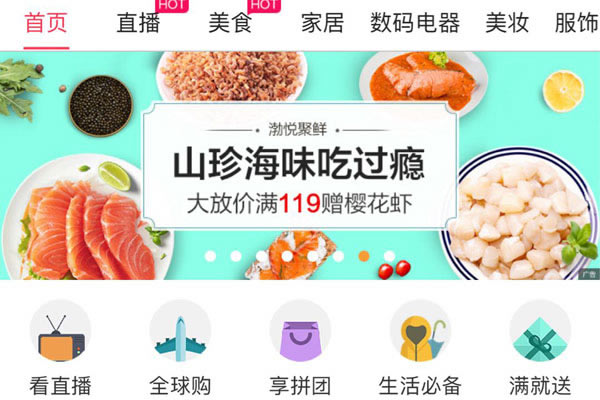Open the 数码电器 tab

(415, 24)
